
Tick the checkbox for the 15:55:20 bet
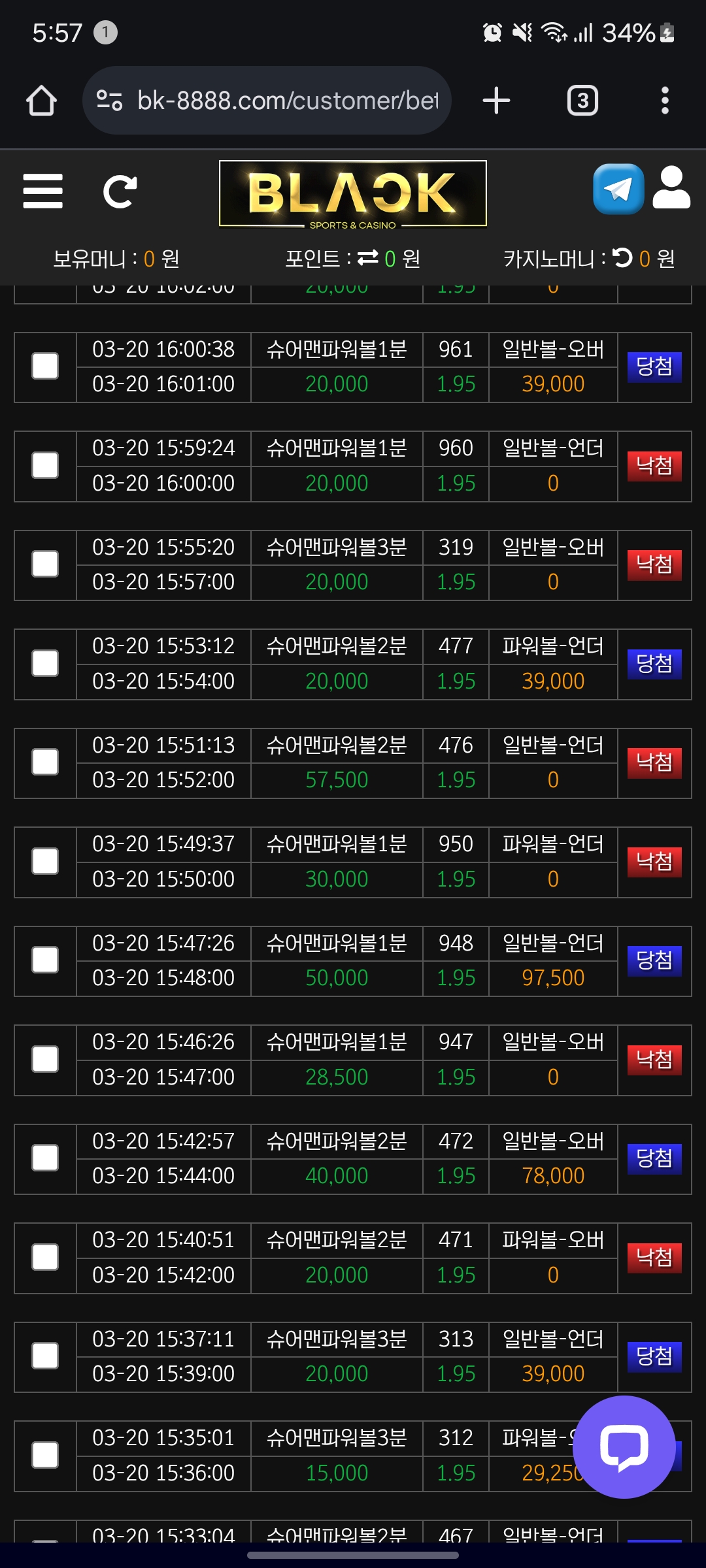click(x=45, y=564)
